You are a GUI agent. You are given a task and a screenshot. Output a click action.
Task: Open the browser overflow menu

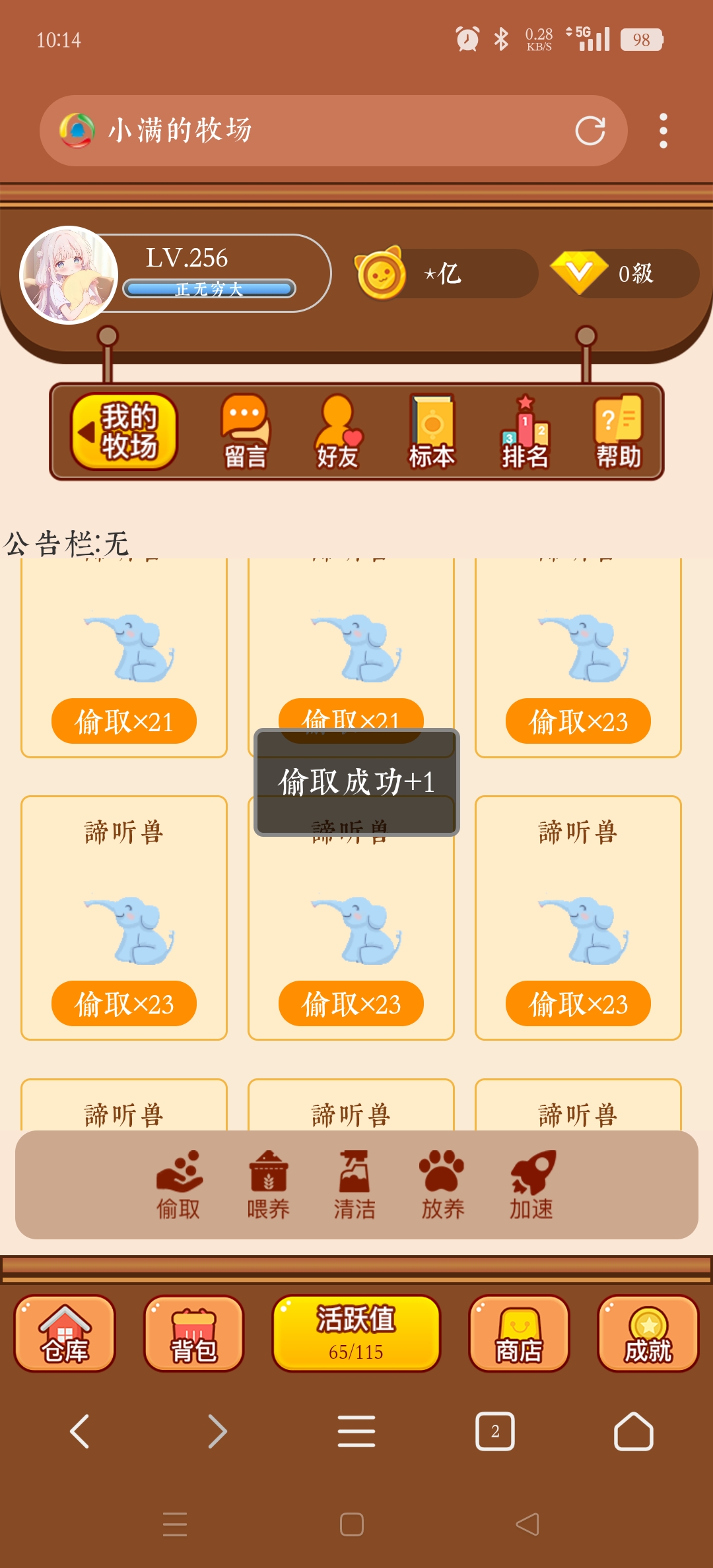(663, 131)
